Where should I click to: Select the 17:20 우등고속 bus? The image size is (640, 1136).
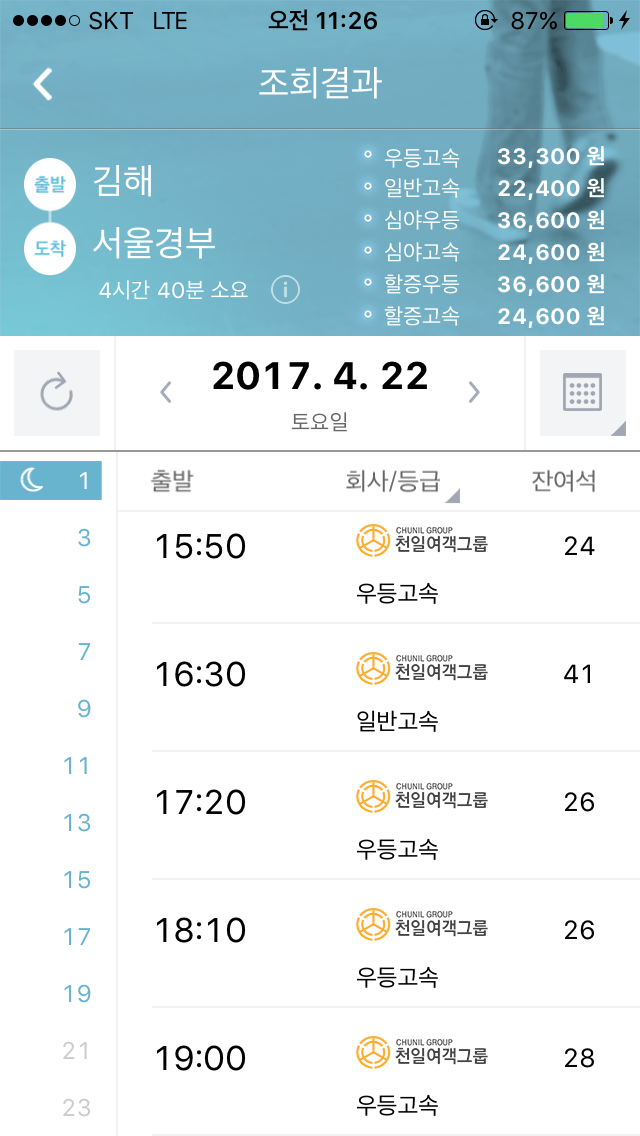click(x=396, y=816)
